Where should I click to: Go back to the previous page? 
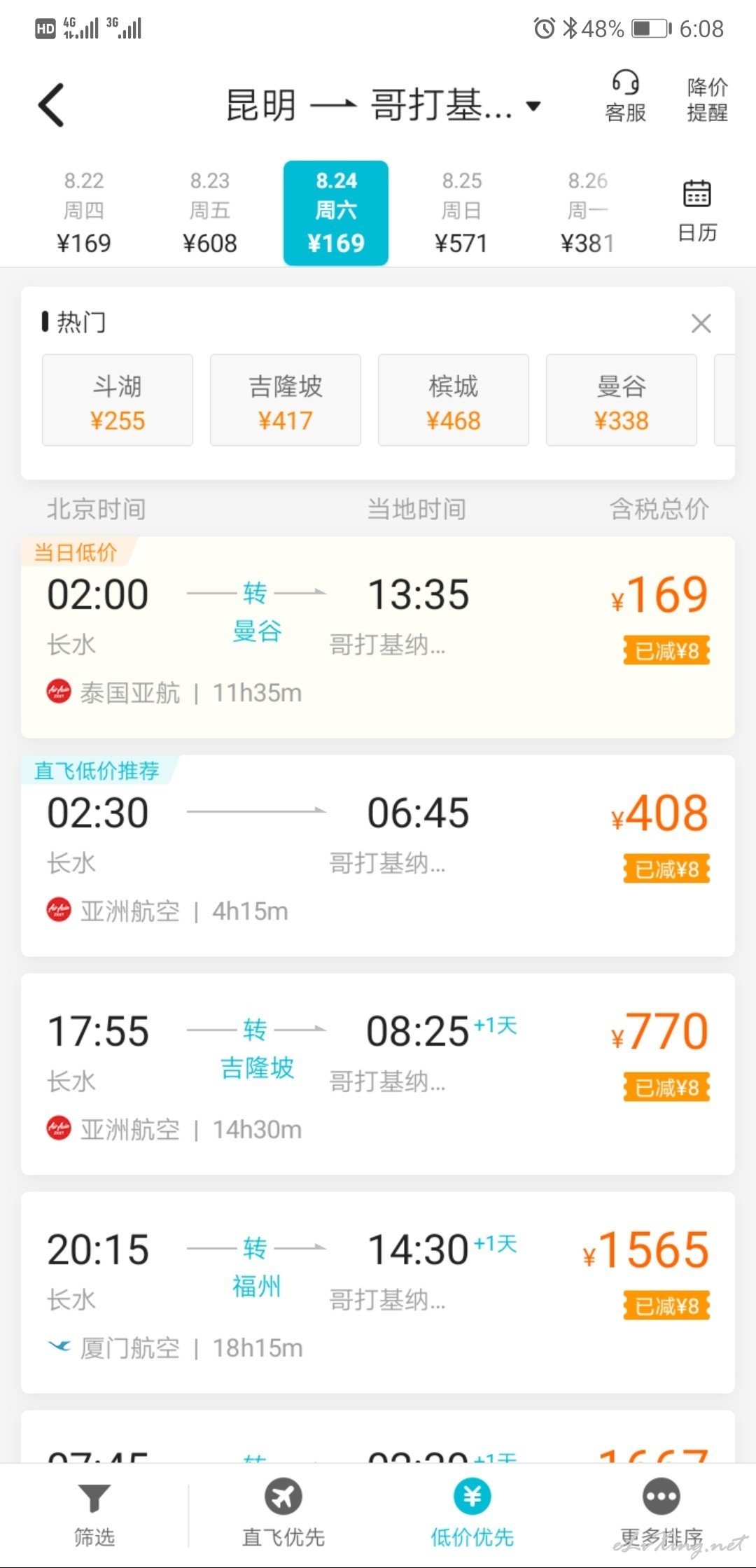click(x=51, y=105)
